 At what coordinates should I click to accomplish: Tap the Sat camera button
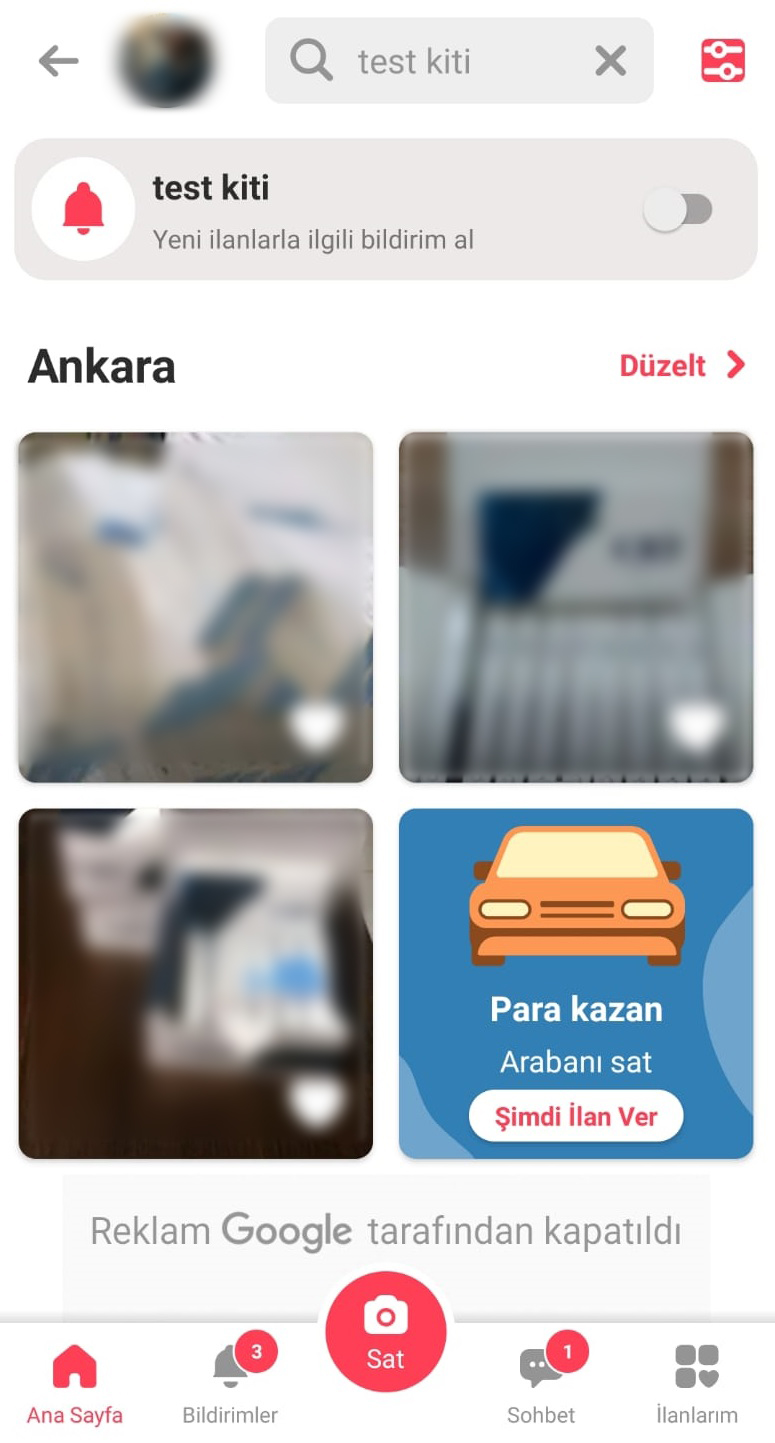(386, 1332)
